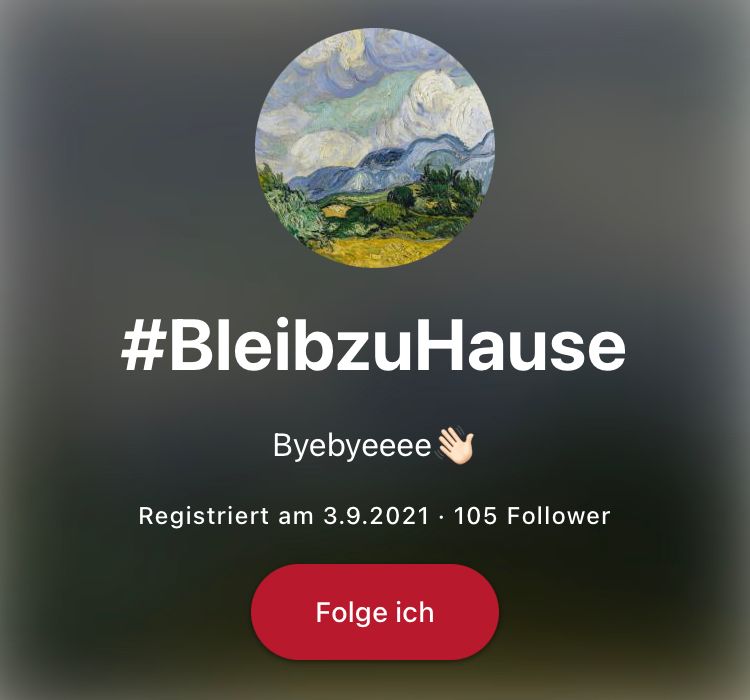Tap the red Folge ich button
Viewport: 750px width, 700px height.
click(x=374, y=612)
